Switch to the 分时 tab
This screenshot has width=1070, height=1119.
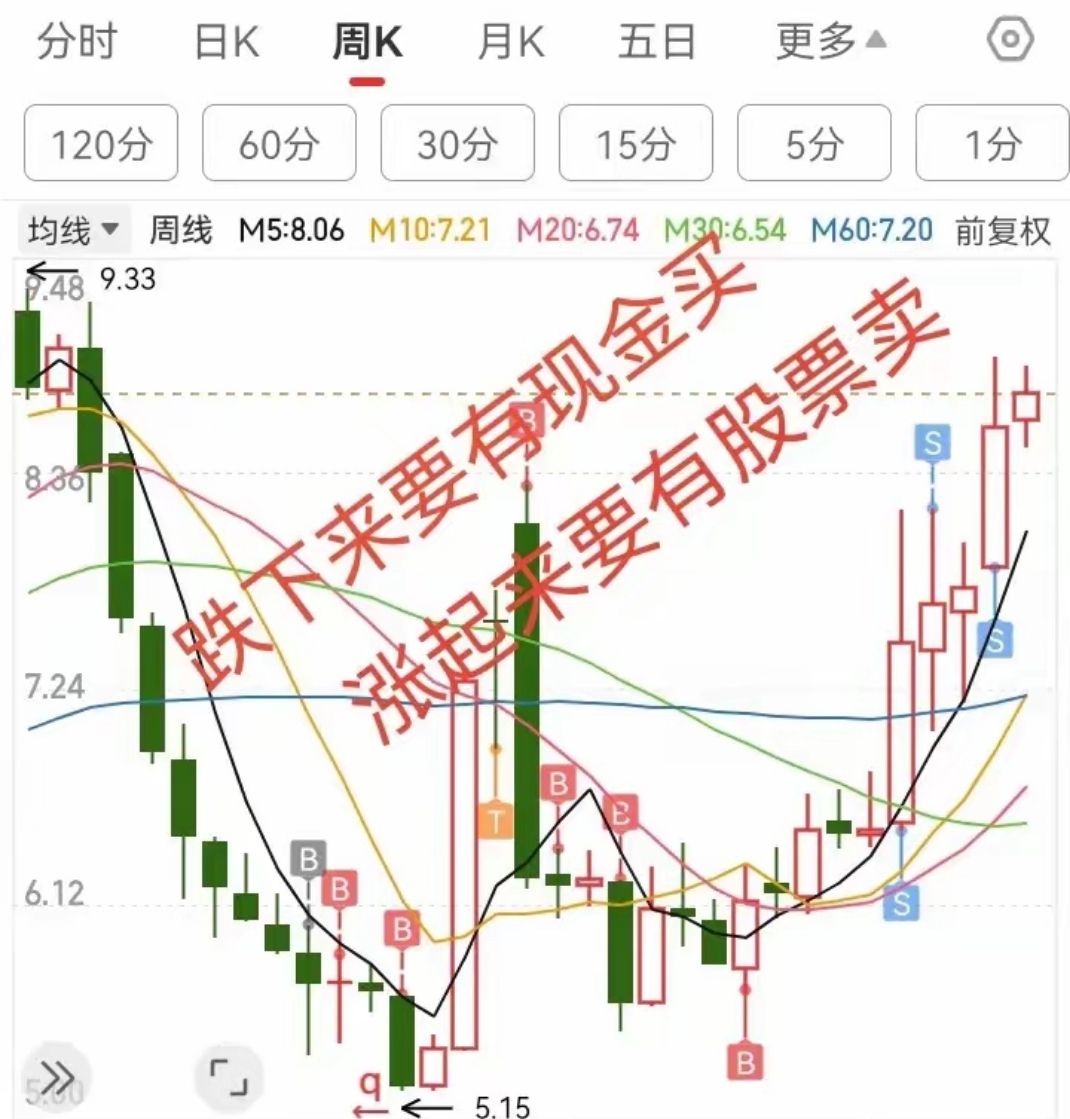(x=77, y=42)
